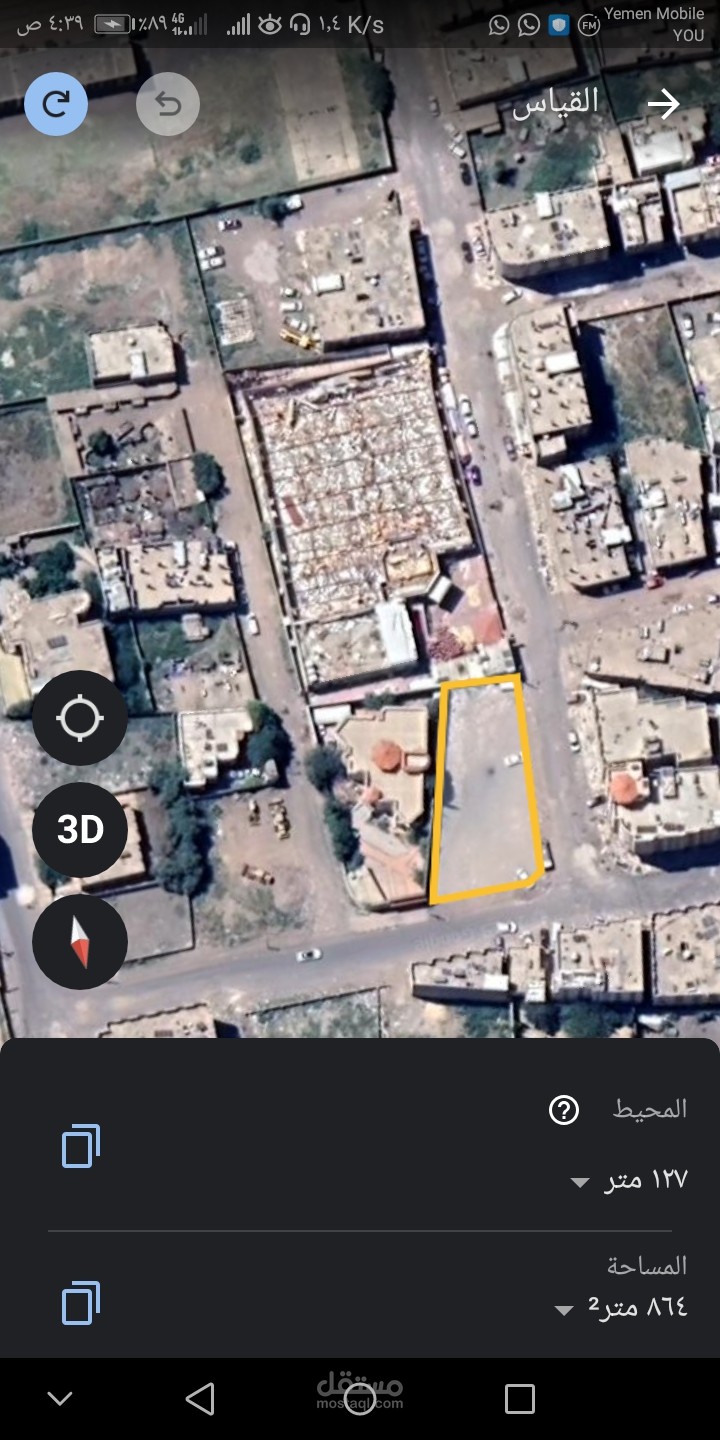Expand the perimeter units dropdown for ١٢٧ متر

578,1182
